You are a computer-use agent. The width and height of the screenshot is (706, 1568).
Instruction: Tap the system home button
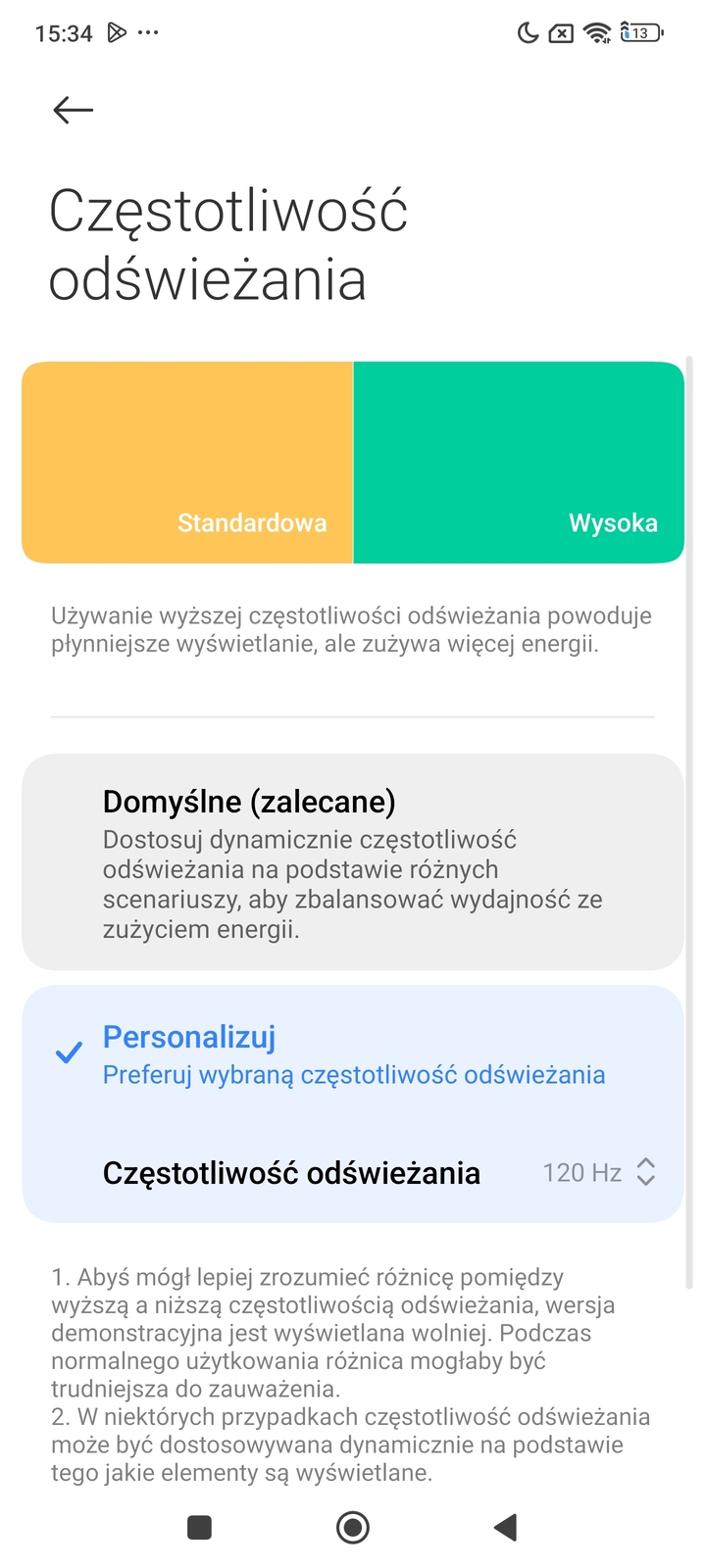(x=352, y=1527)
